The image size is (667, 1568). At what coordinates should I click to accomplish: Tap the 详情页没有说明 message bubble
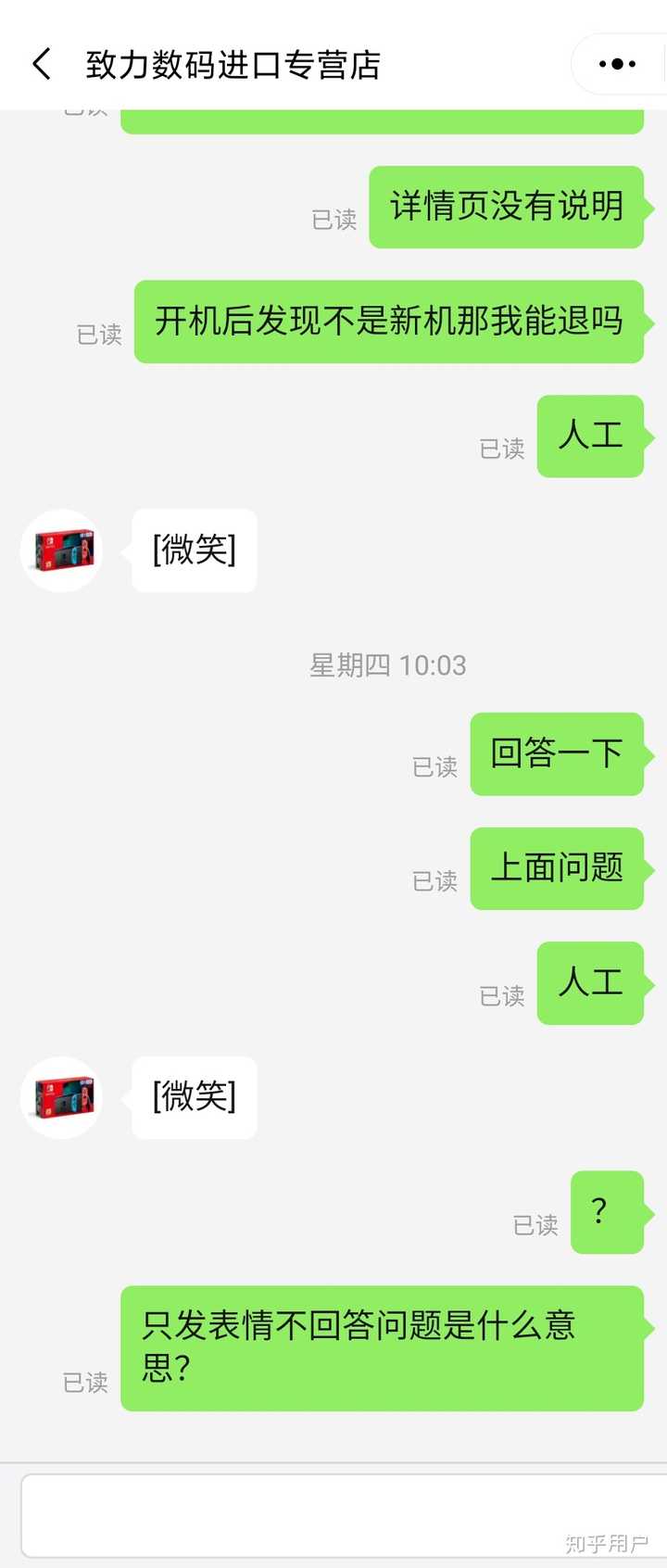pyautogui.click(x=506, y=208)
